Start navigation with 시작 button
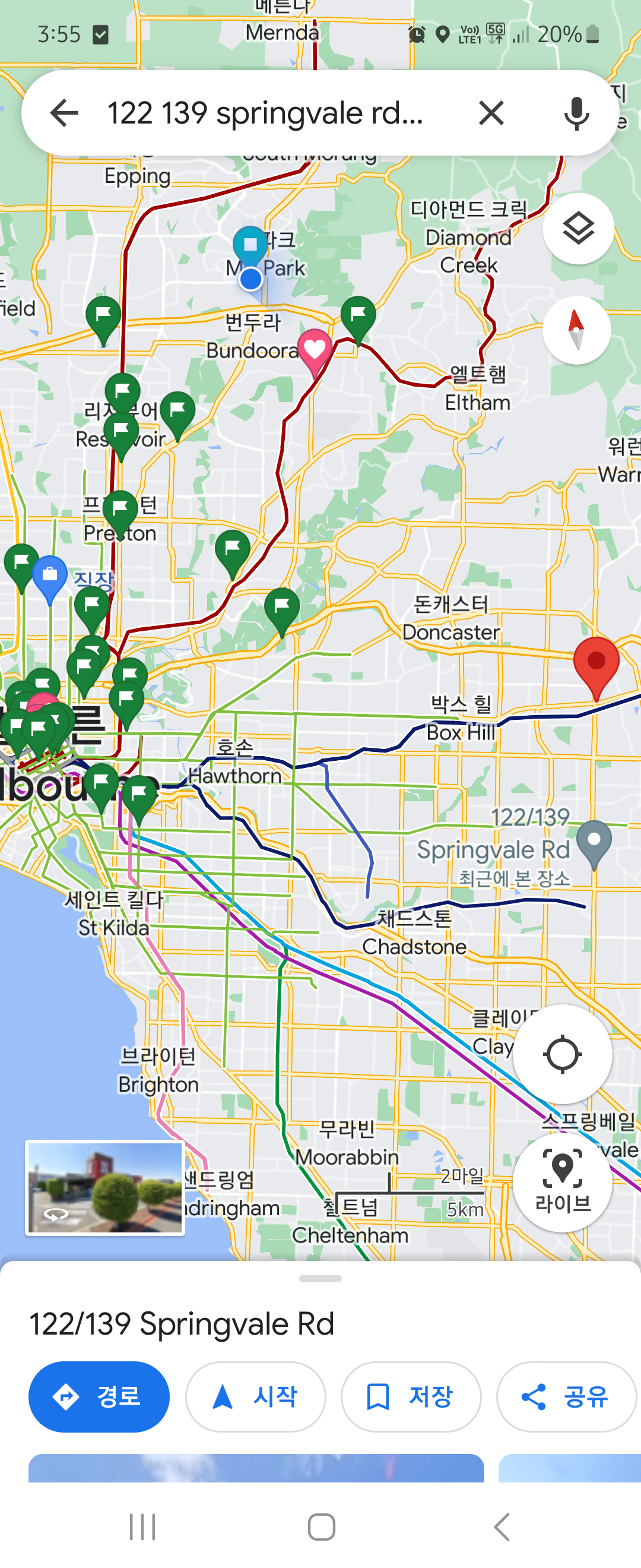641x1568 pixels. (255, 1396)
